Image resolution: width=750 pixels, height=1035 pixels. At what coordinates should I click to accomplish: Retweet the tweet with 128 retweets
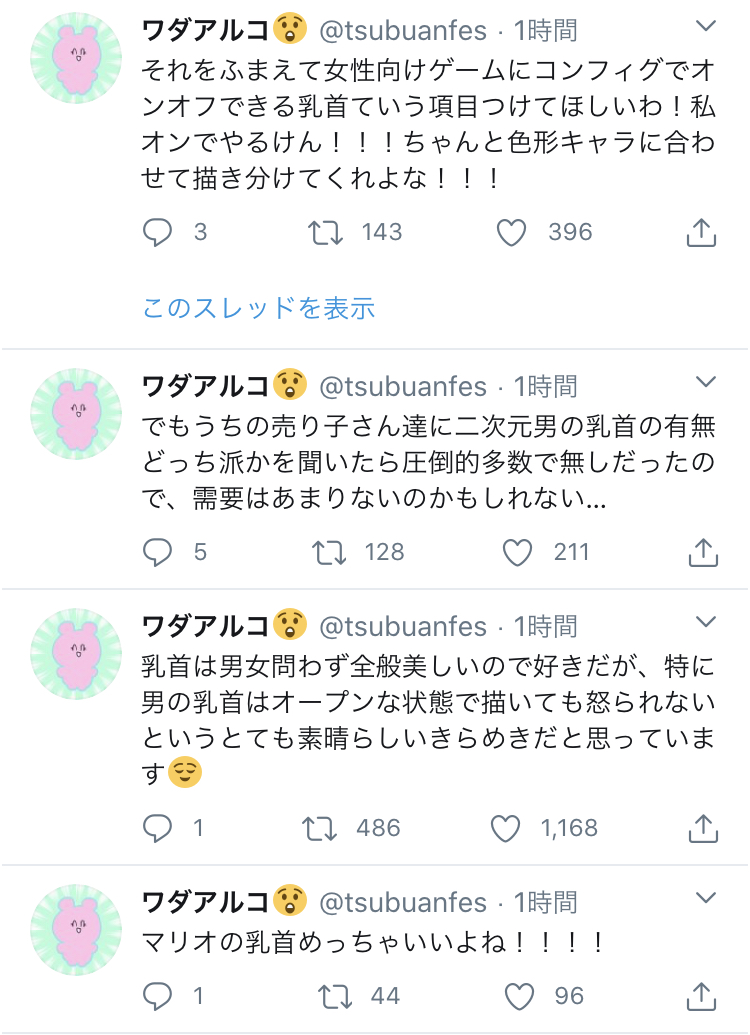click(325, 552)
